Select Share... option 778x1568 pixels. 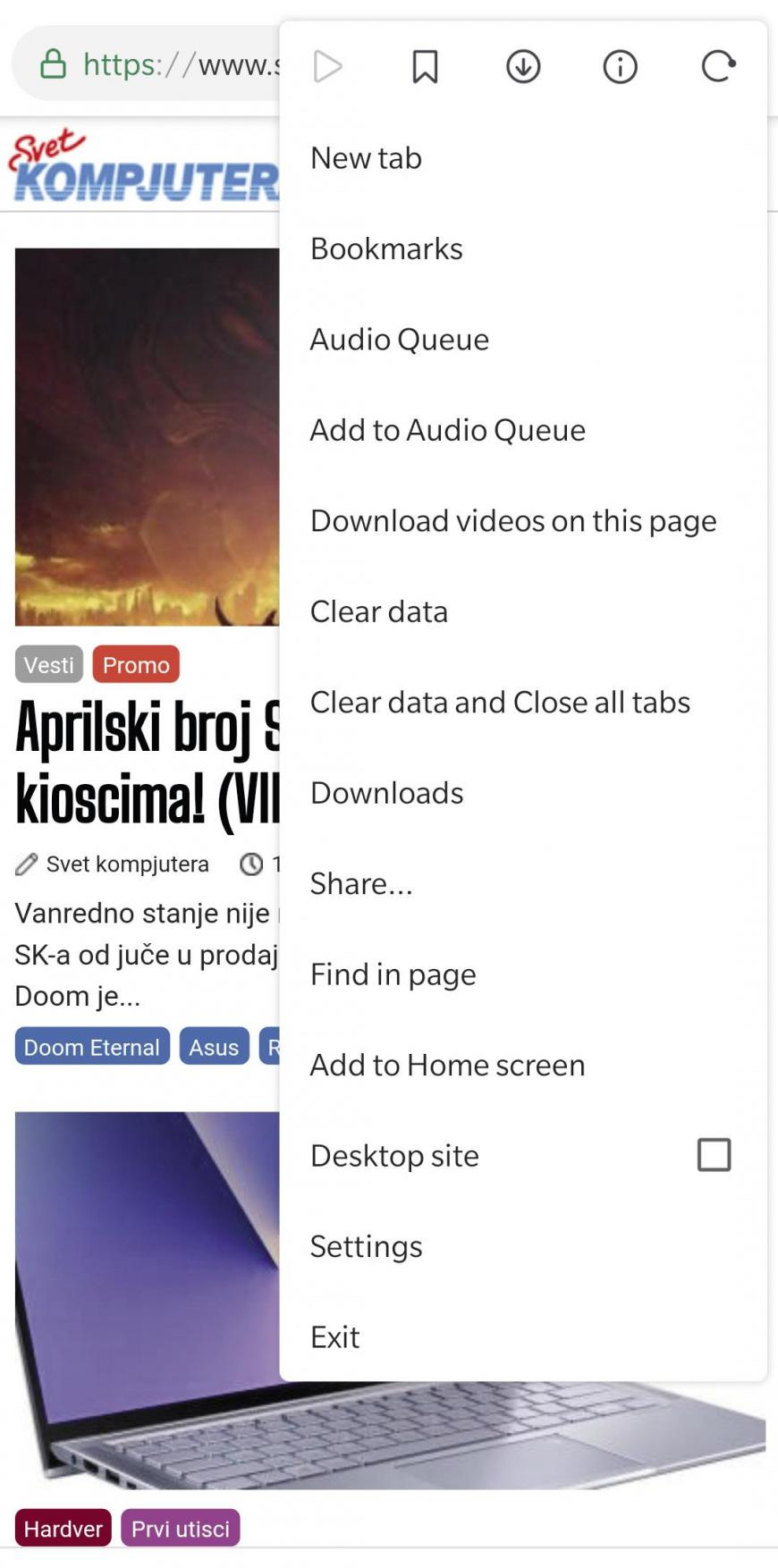pyautogui.click(x=523, y=884)
